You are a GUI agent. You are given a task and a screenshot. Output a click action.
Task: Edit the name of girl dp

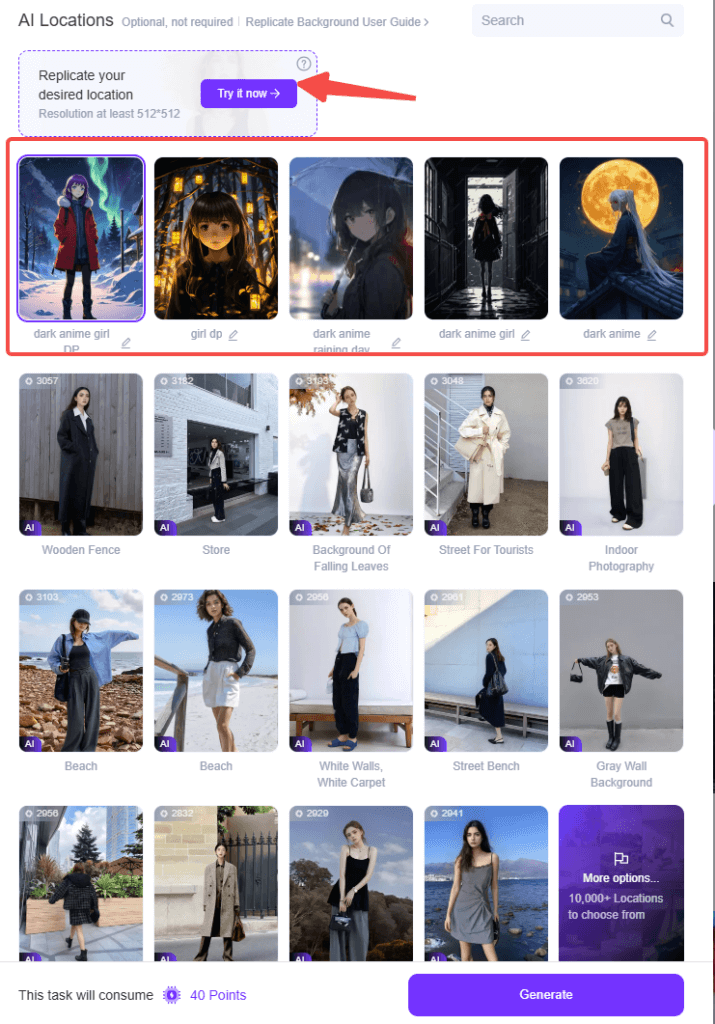pyautogui.click(x=233, y=335)
